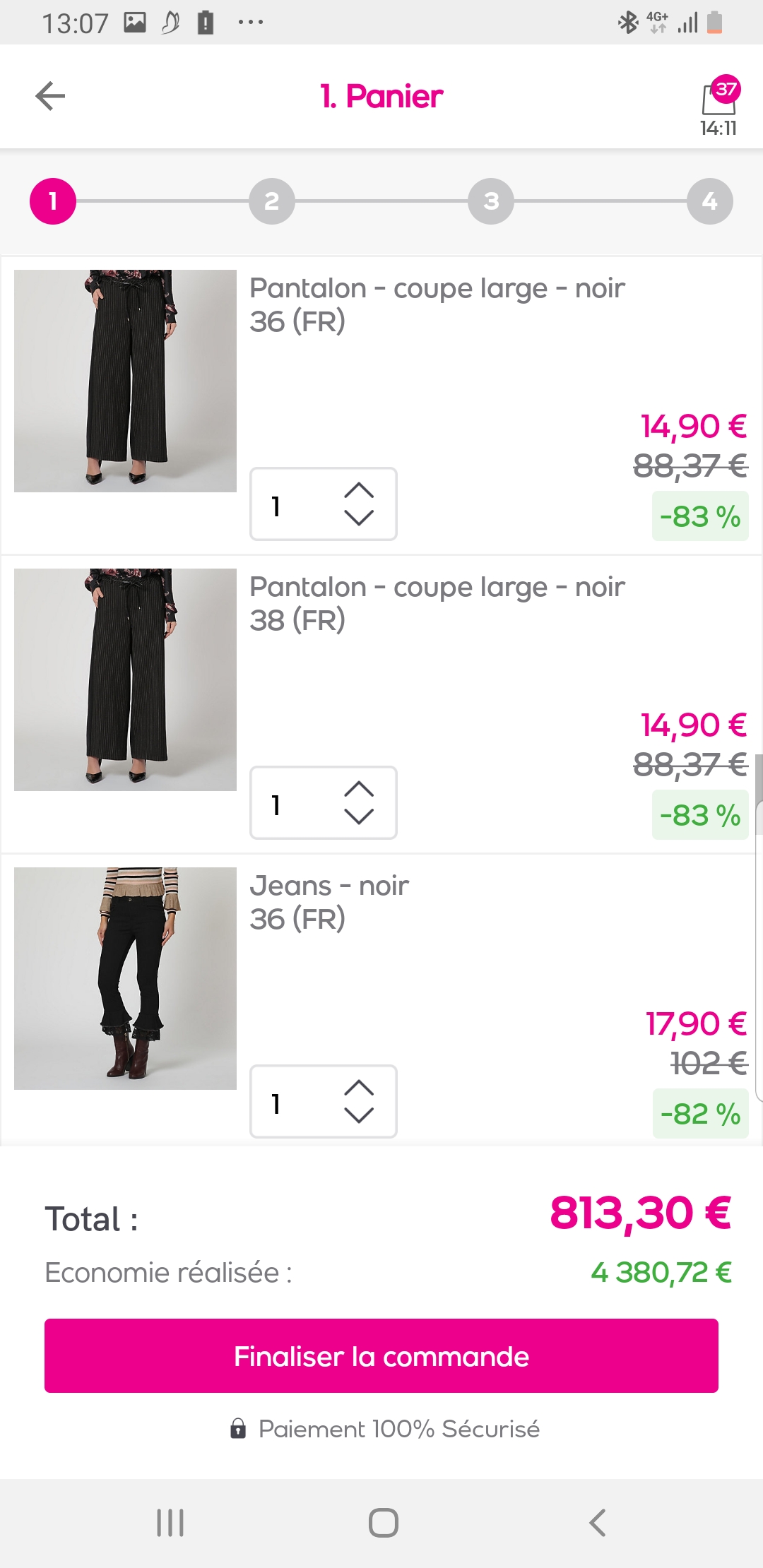Increase quantity of Jeans noir
This screenshot has width=763, height=1568.
(359, 1088)
